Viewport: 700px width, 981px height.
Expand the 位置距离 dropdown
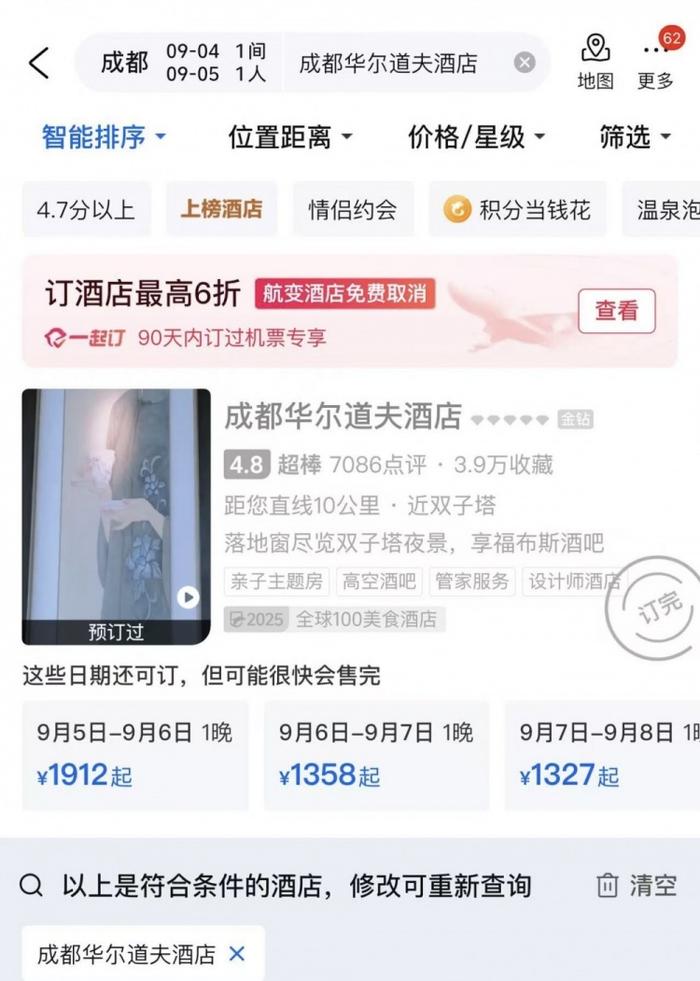[x=290, y=137]
